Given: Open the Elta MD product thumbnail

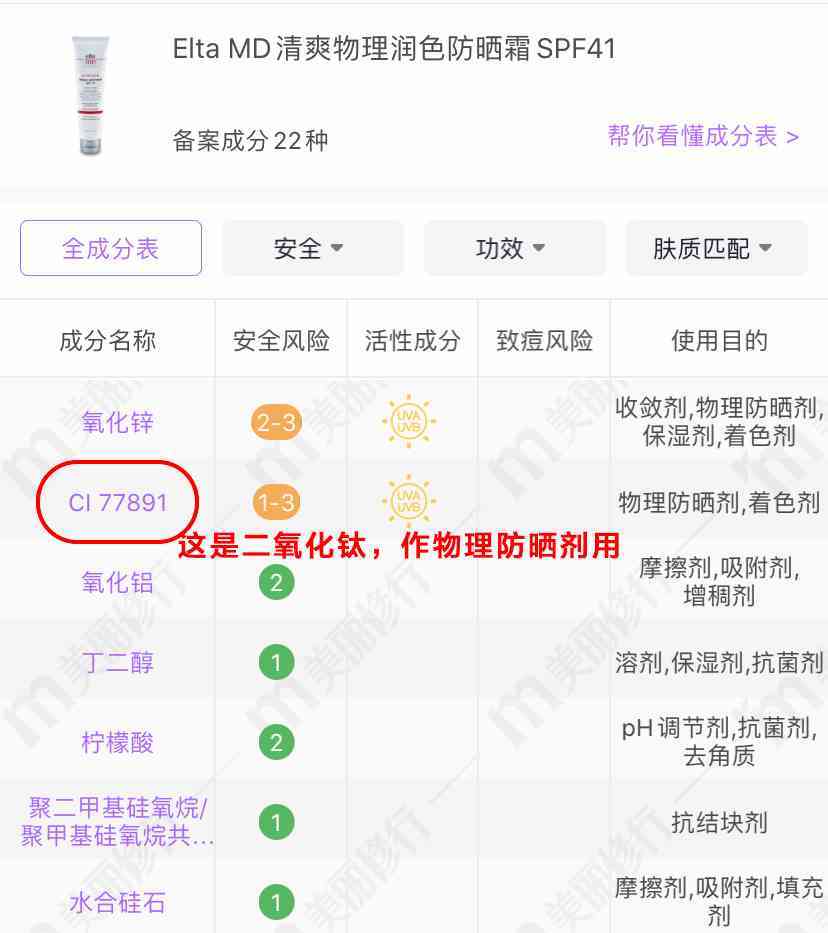Looking at the screenshot, I should [91, 95].
